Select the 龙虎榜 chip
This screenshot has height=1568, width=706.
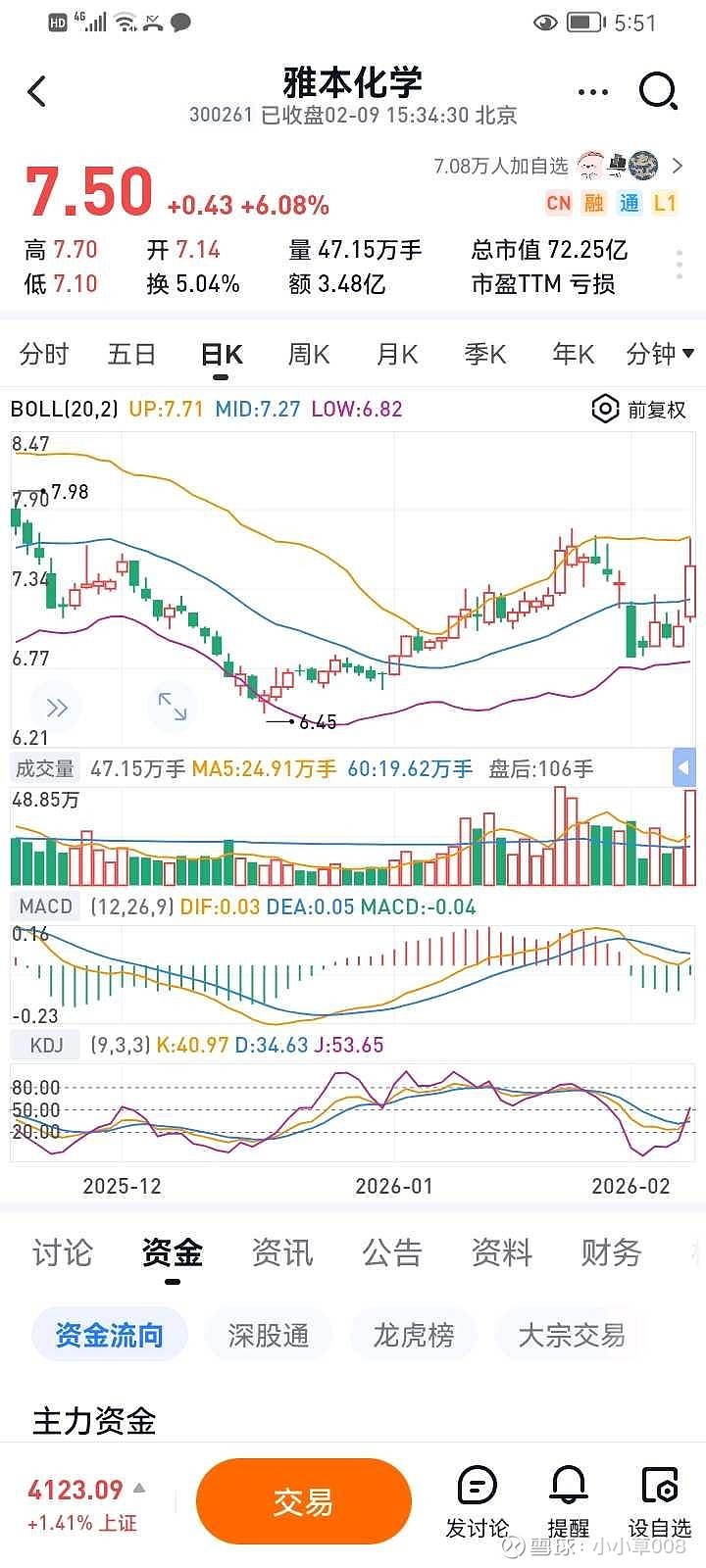pyautogui.click(x=413, y=1335)
